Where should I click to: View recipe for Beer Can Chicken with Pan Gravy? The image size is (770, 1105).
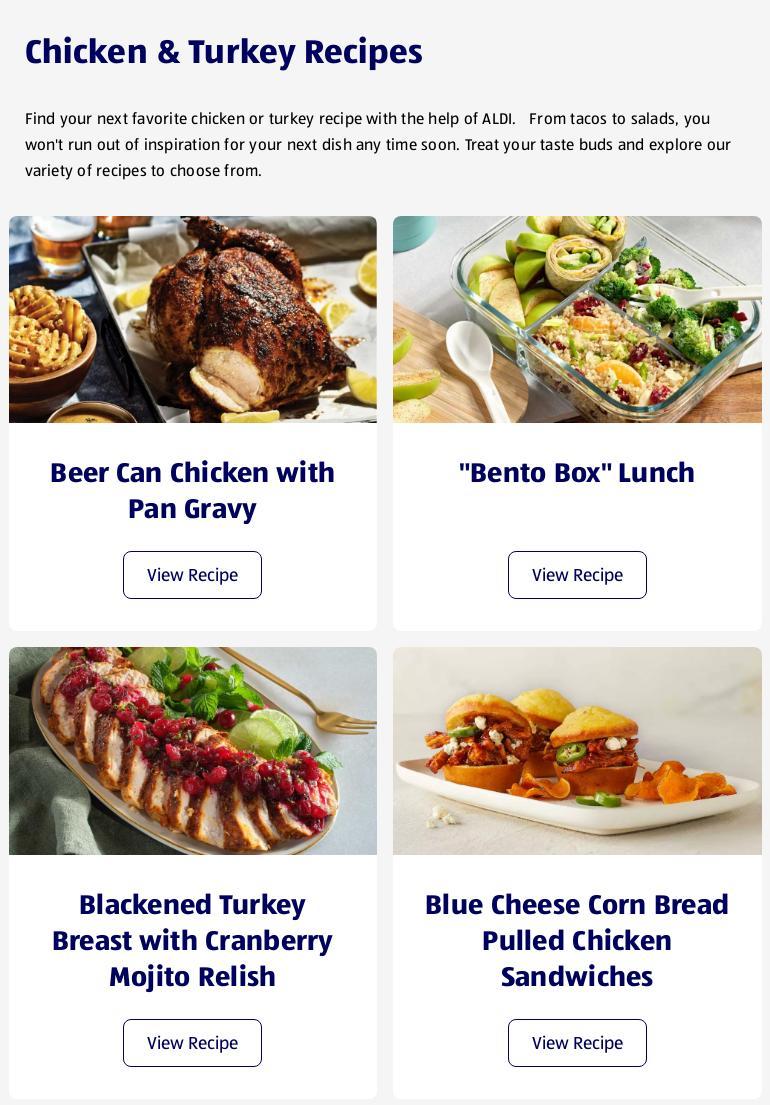(x=192, y=575)
